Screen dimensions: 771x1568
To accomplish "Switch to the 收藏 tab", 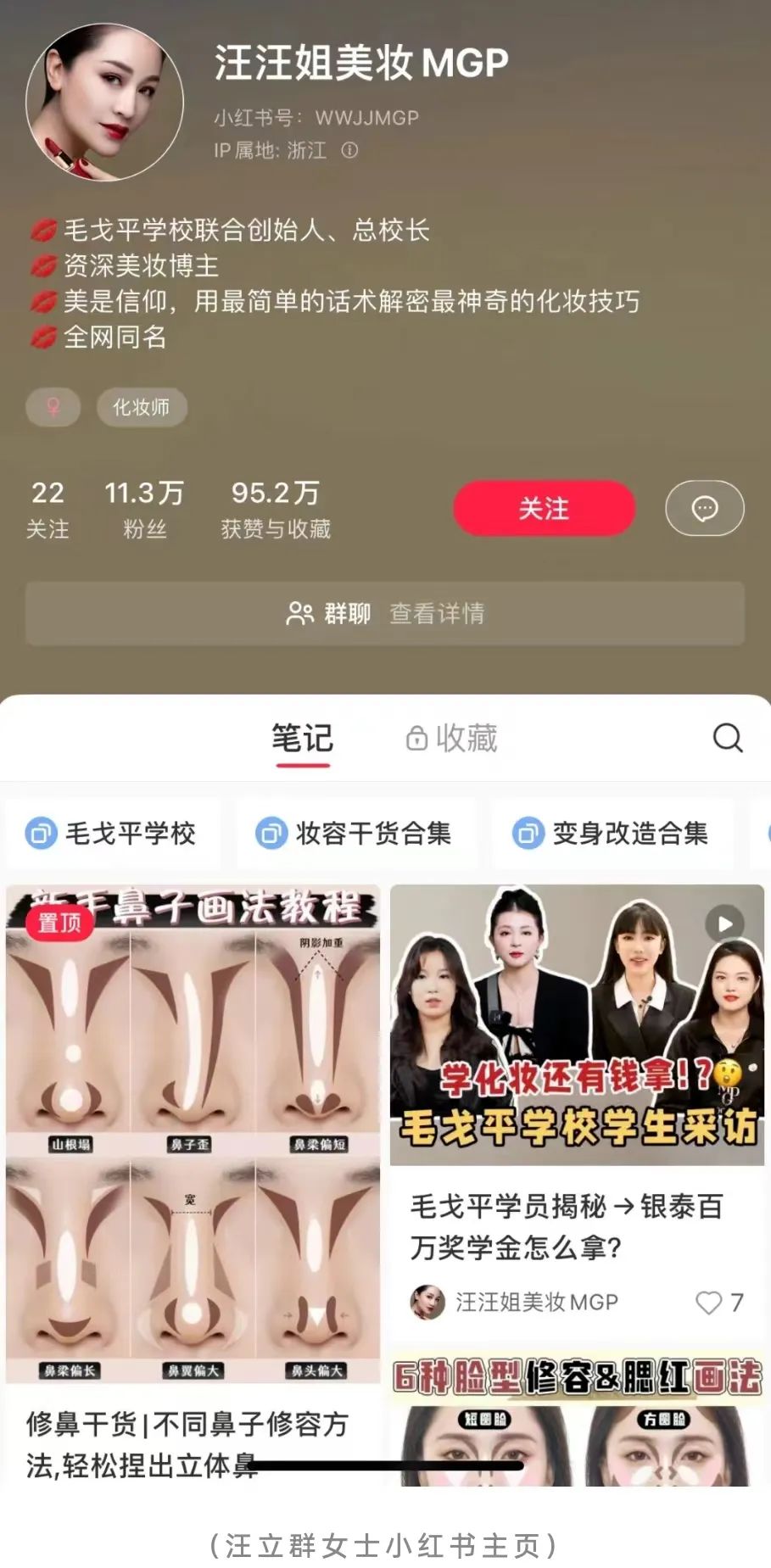I will point(452,738).
